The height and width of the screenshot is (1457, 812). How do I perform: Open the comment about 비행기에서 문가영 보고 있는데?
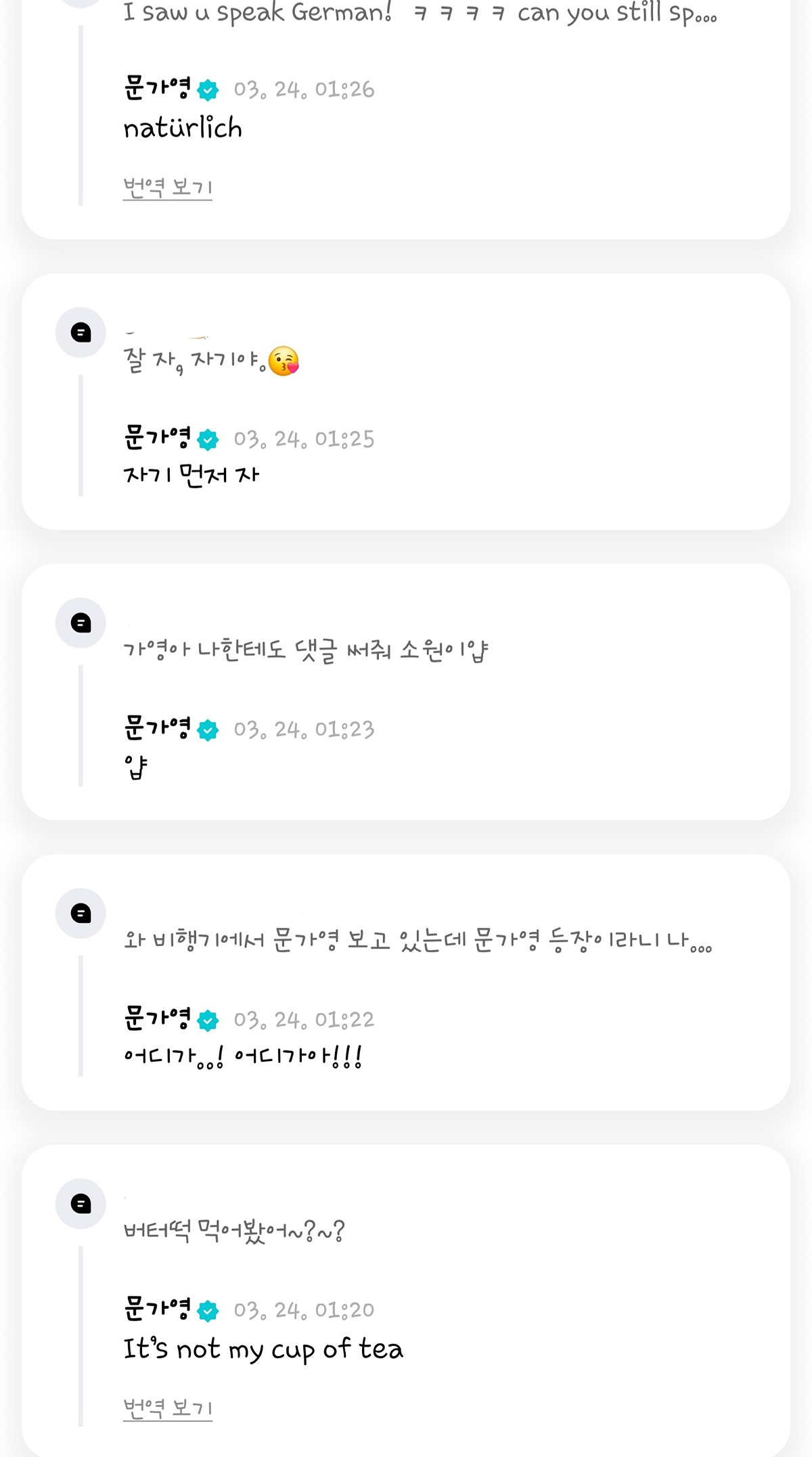pyautogui.click(x=417, y=941)
